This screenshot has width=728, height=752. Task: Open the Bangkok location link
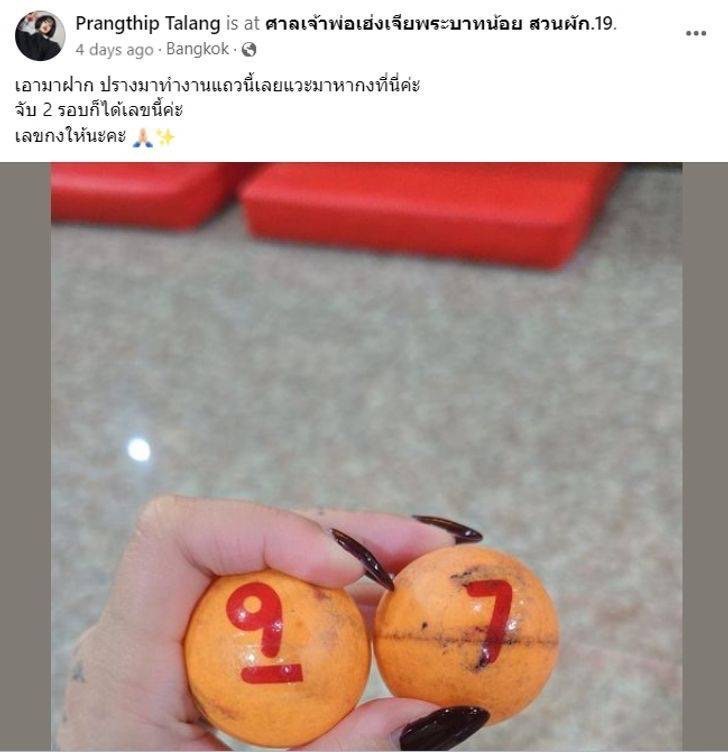point(197,48)
